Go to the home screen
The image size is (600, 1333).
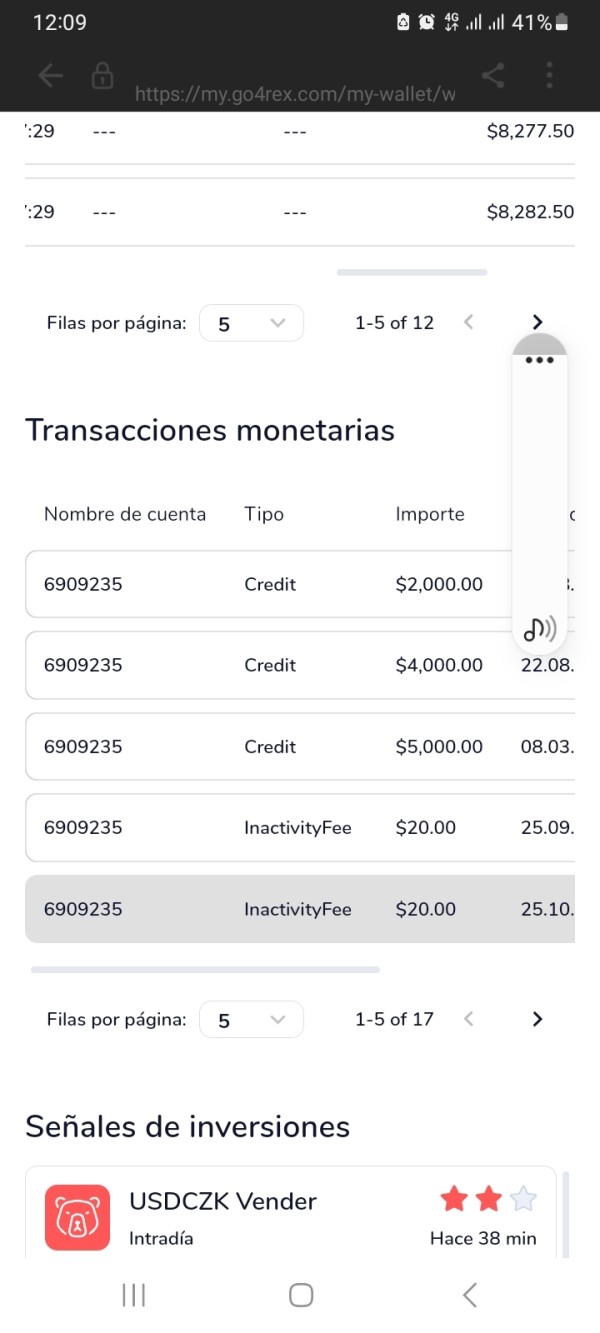pos(301,1295)
